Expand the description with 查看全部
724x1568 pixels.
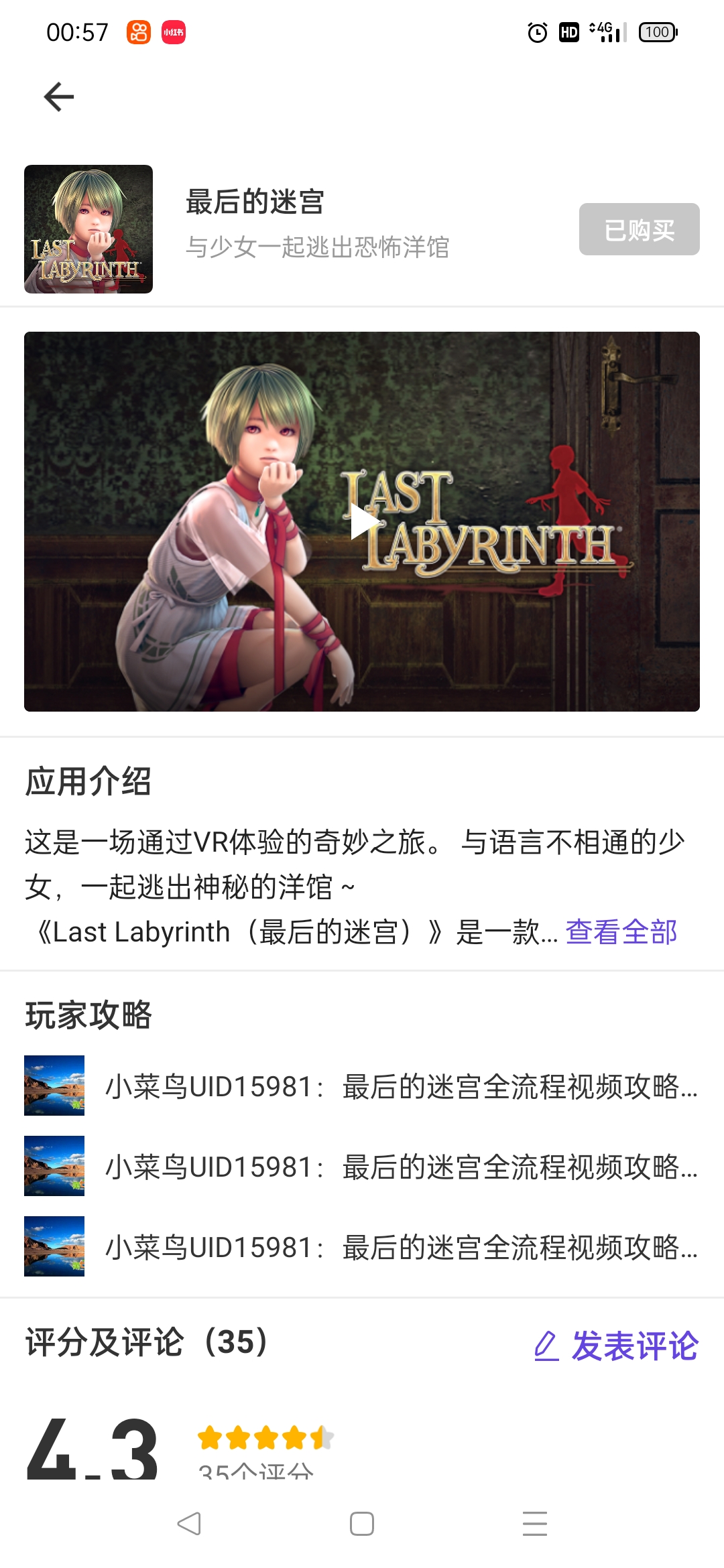pos(621,932)
